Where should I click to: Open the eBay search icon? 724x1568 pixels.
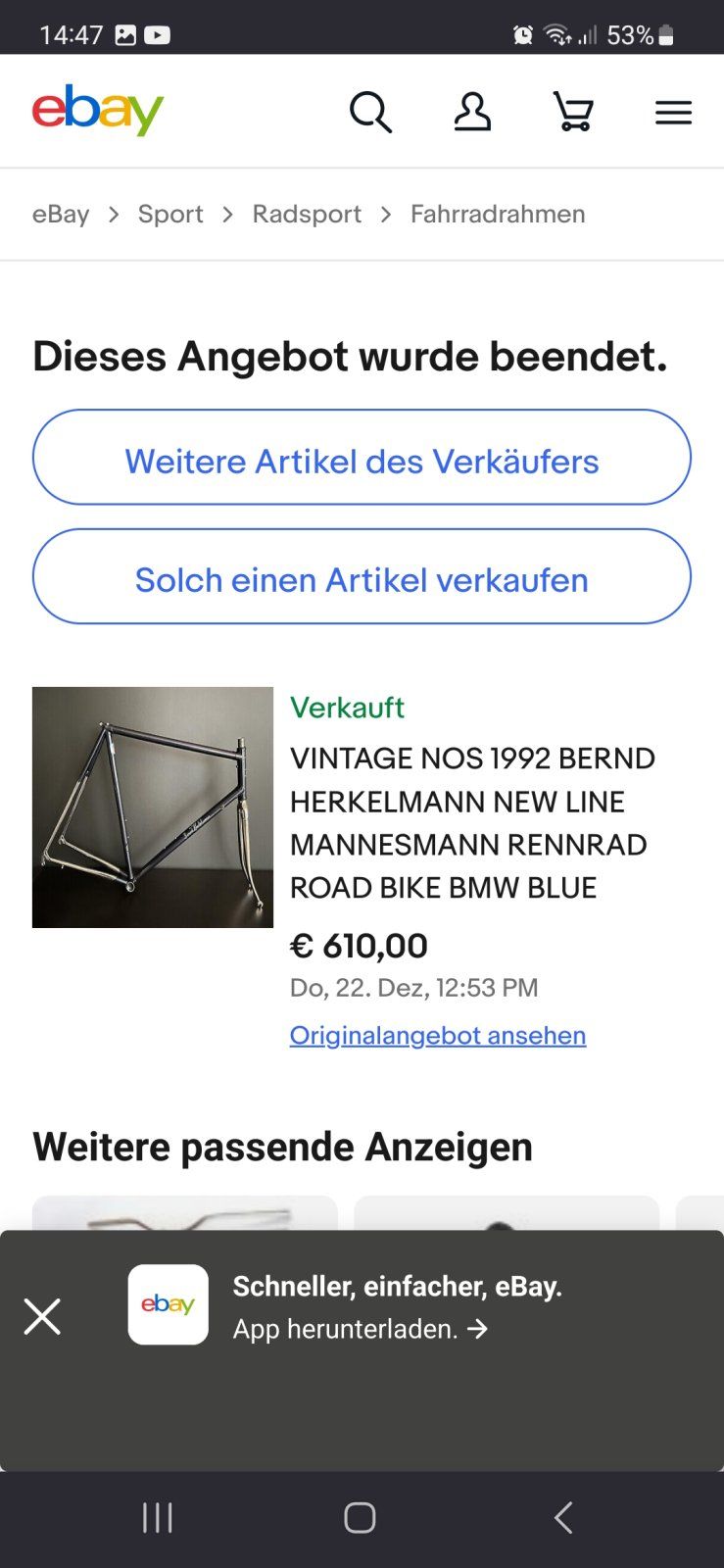click(x=370, y=112)
